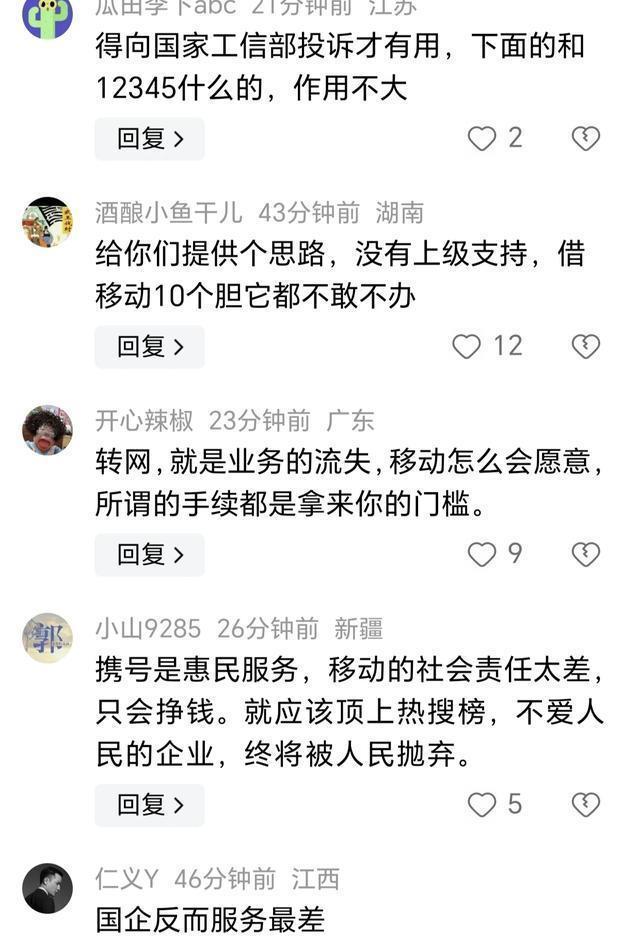Reply to 小山9285's comment
The width and height of the screenshot is (640, 941).
pyautogui.click(x=150, y=805)
